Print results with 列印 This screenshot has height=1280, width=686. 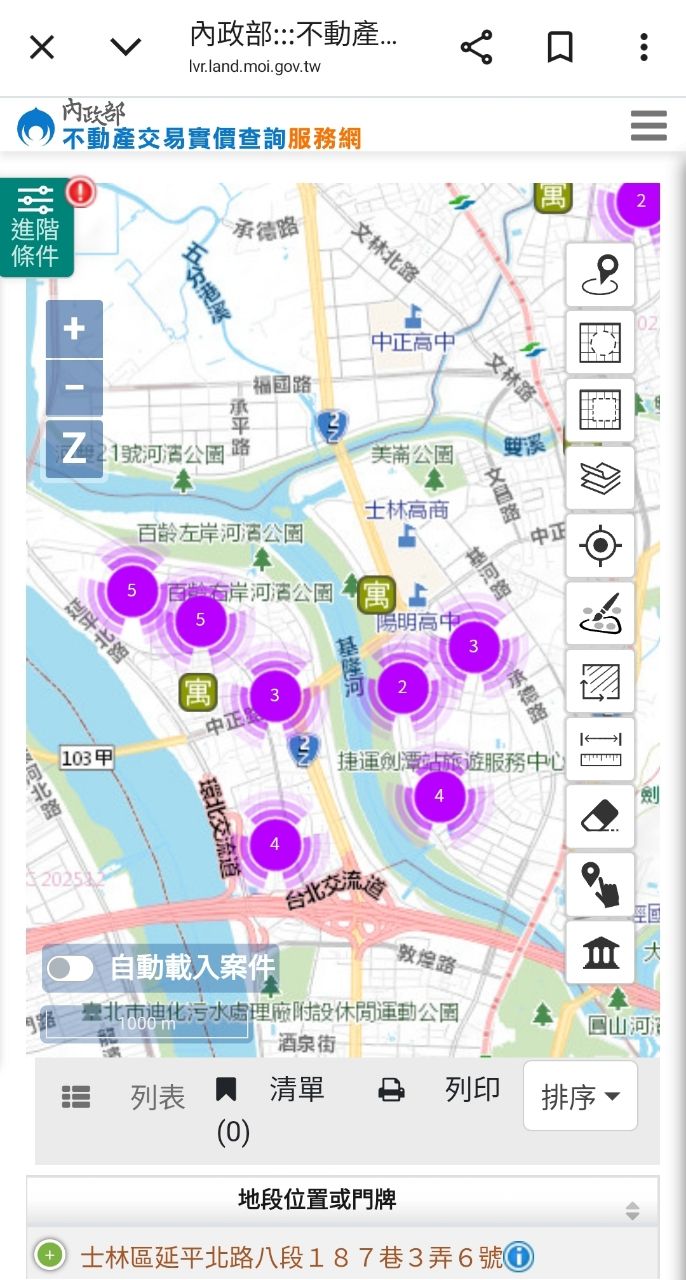[438, 1090]
